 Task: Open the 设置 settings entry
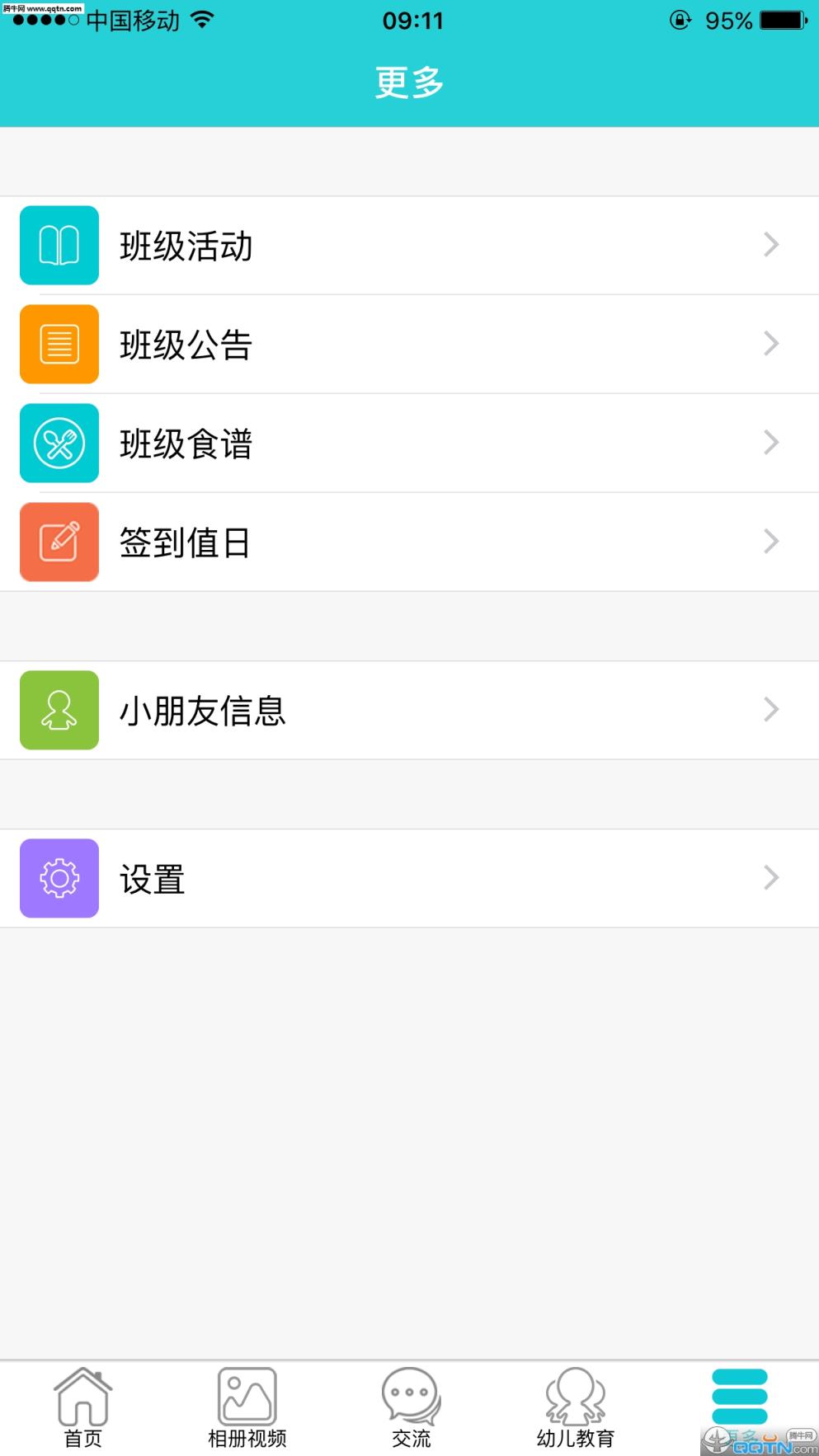tap(410, 877)
